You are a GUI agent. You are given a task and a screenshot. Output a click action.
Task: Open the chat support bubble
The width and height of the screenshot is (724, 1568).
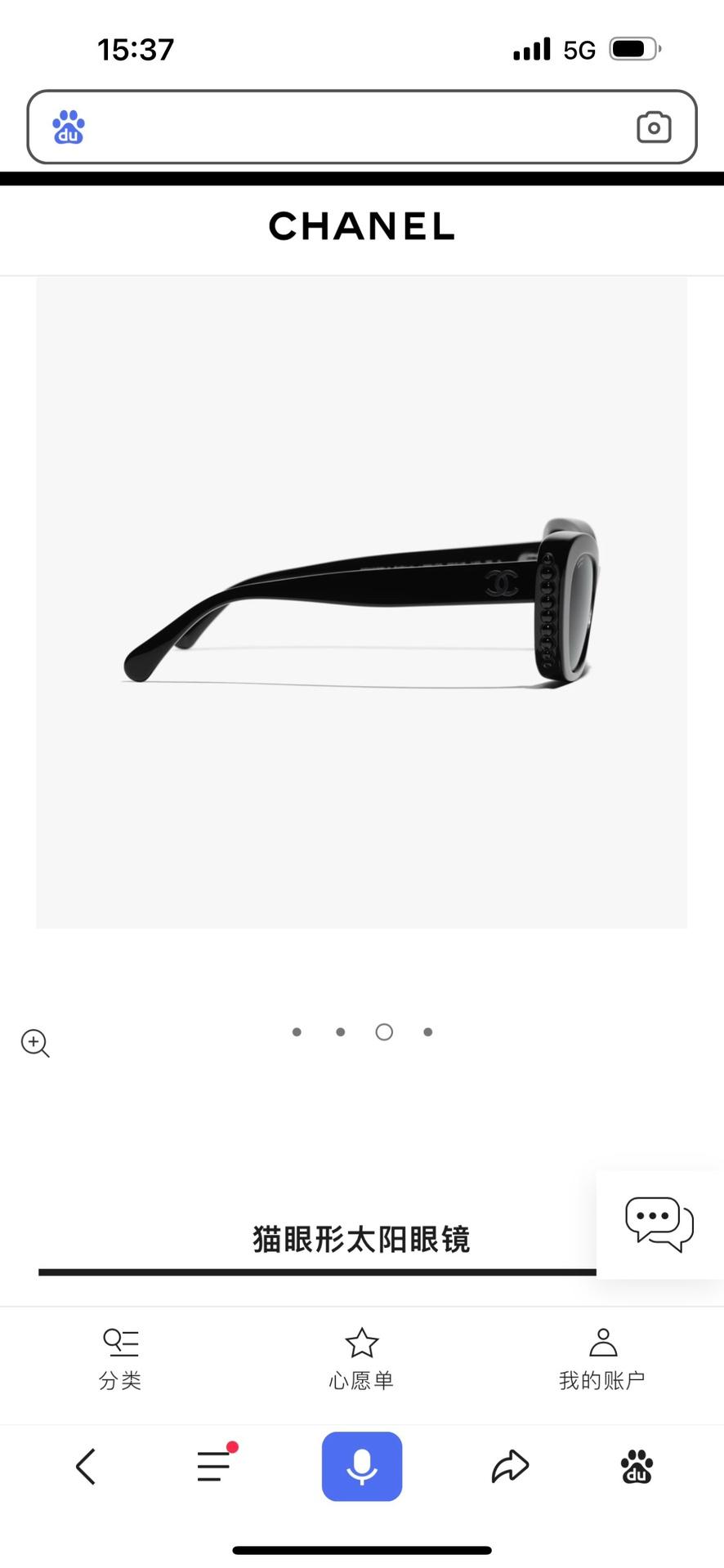pos(659,1223)
